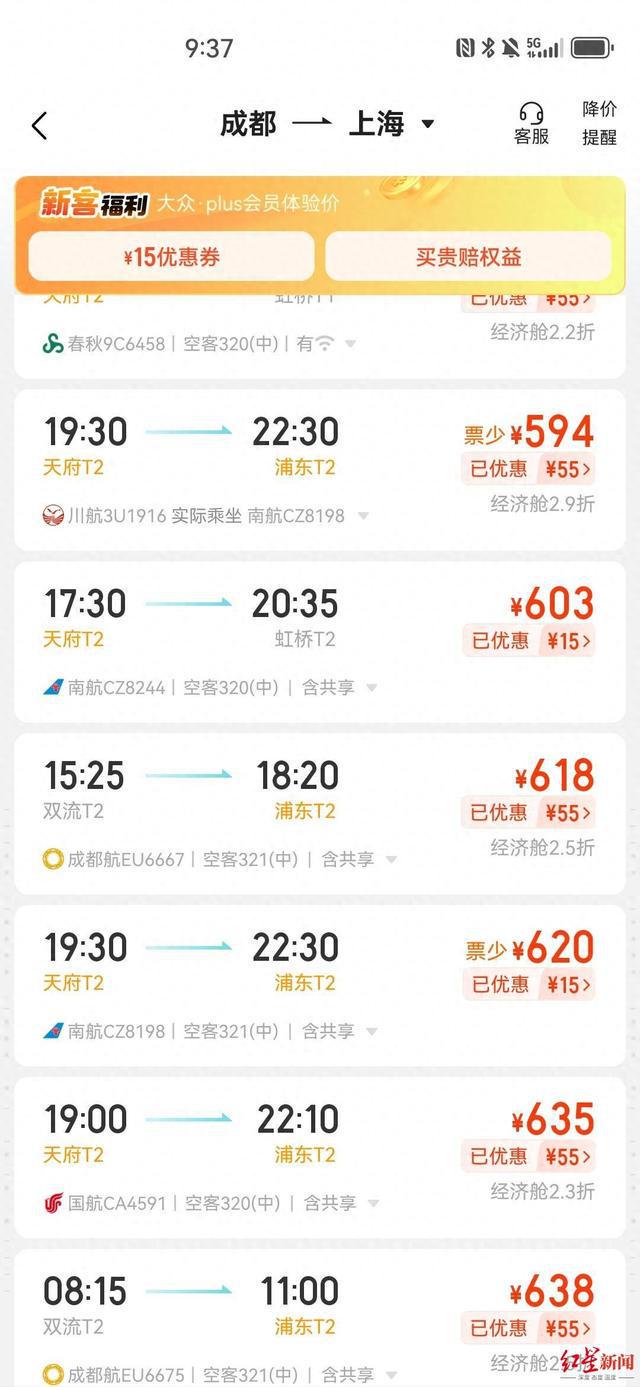Claim the ¥15优惠券 coupon
The height and width of the screenshot is (1387, 640).
pos(171,257)
